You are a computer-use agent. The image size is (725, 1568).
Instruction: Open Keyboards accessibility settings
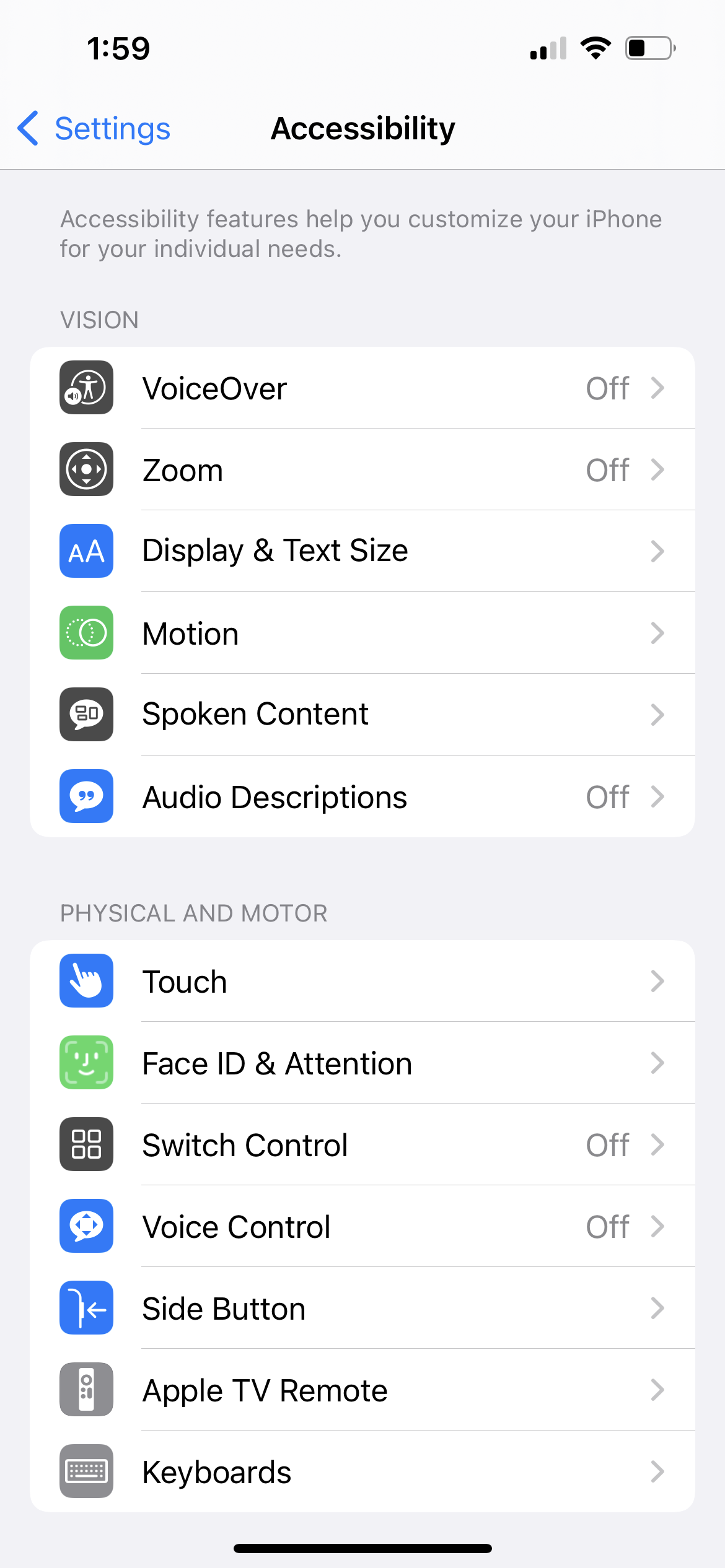362,1472
